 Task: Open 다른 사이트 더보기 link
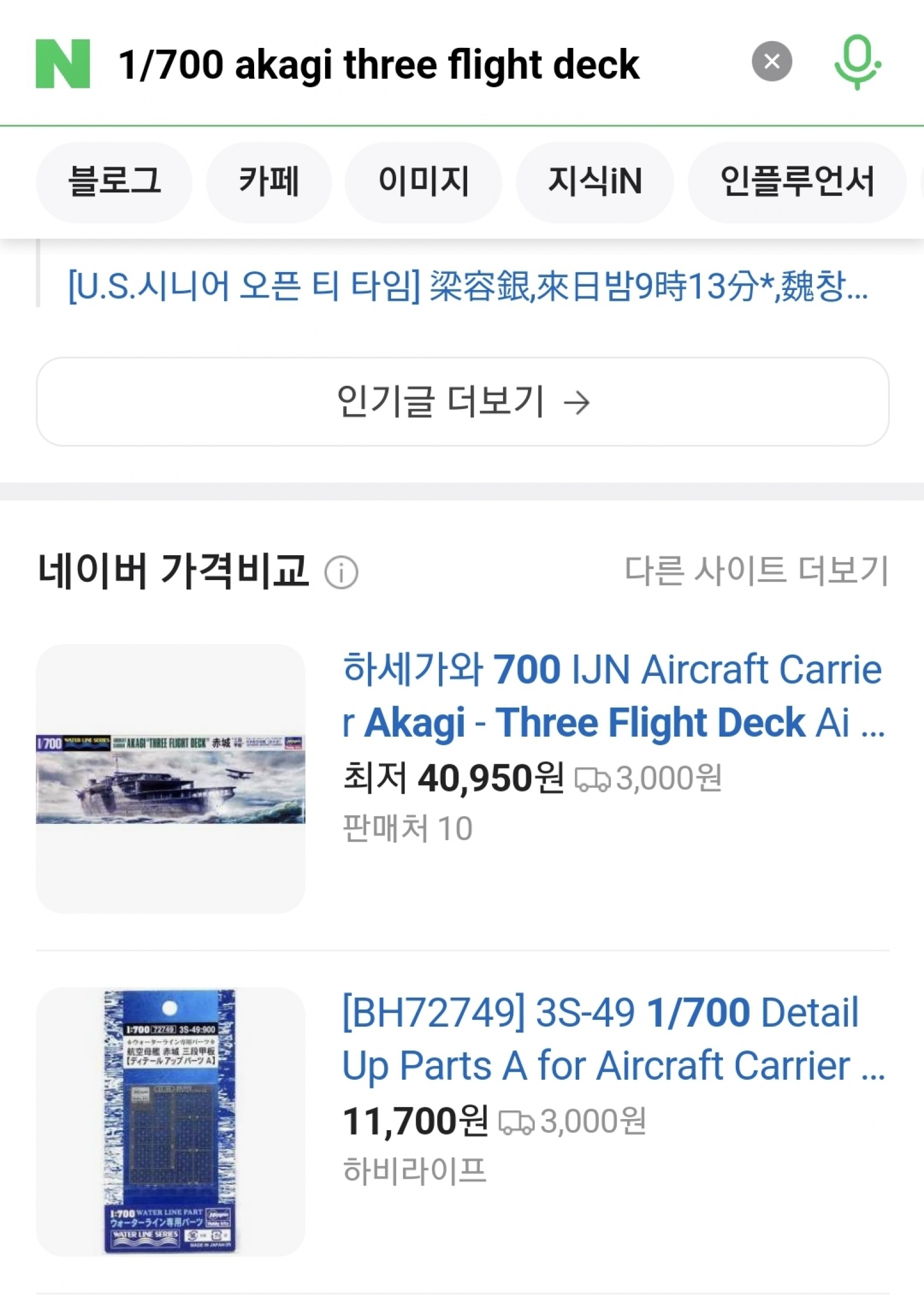pyautogui.click(x=756, y=571)
